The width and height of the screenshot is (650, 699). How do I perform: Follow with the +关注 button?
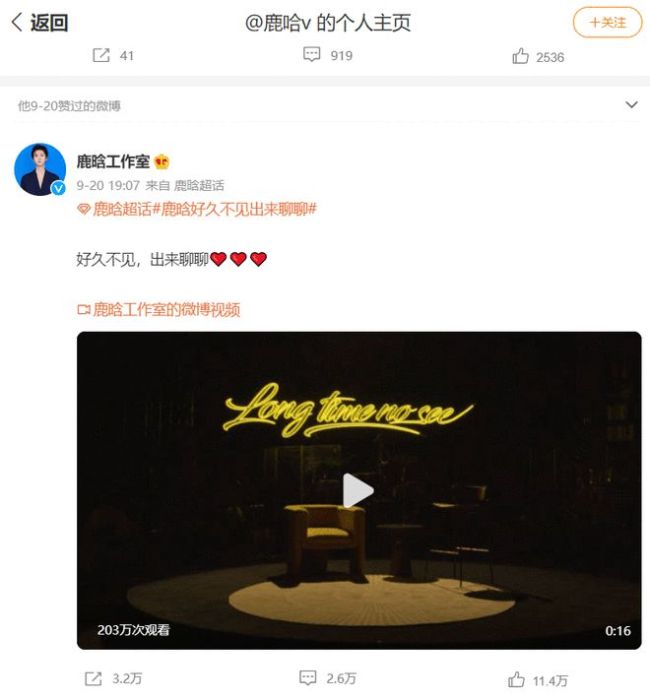[607, 22]
